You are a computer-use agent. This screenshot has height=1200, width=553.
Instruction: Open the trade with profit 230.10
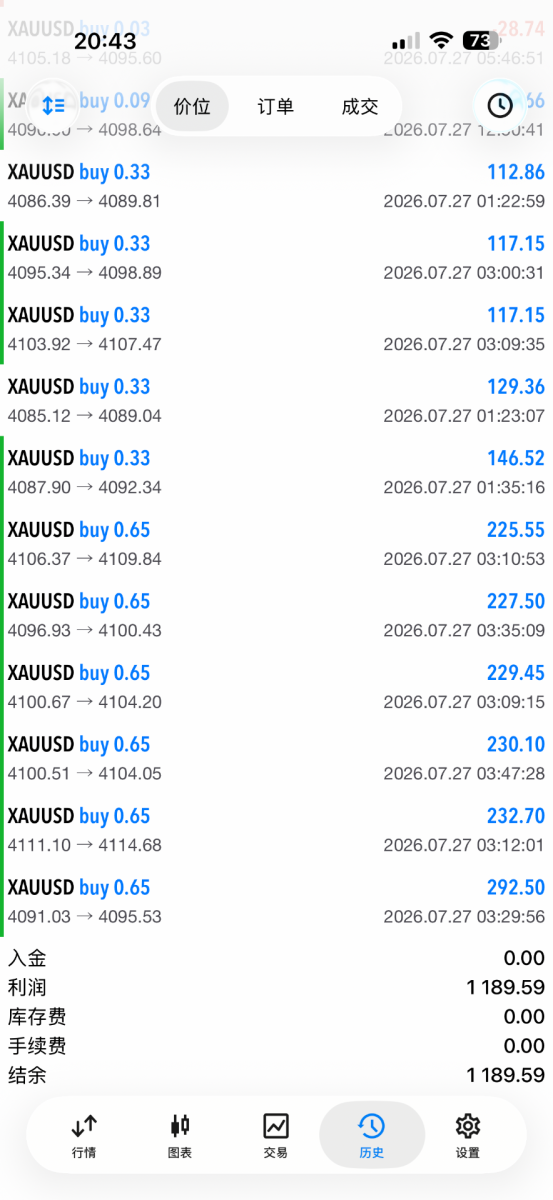coord(276,758)
